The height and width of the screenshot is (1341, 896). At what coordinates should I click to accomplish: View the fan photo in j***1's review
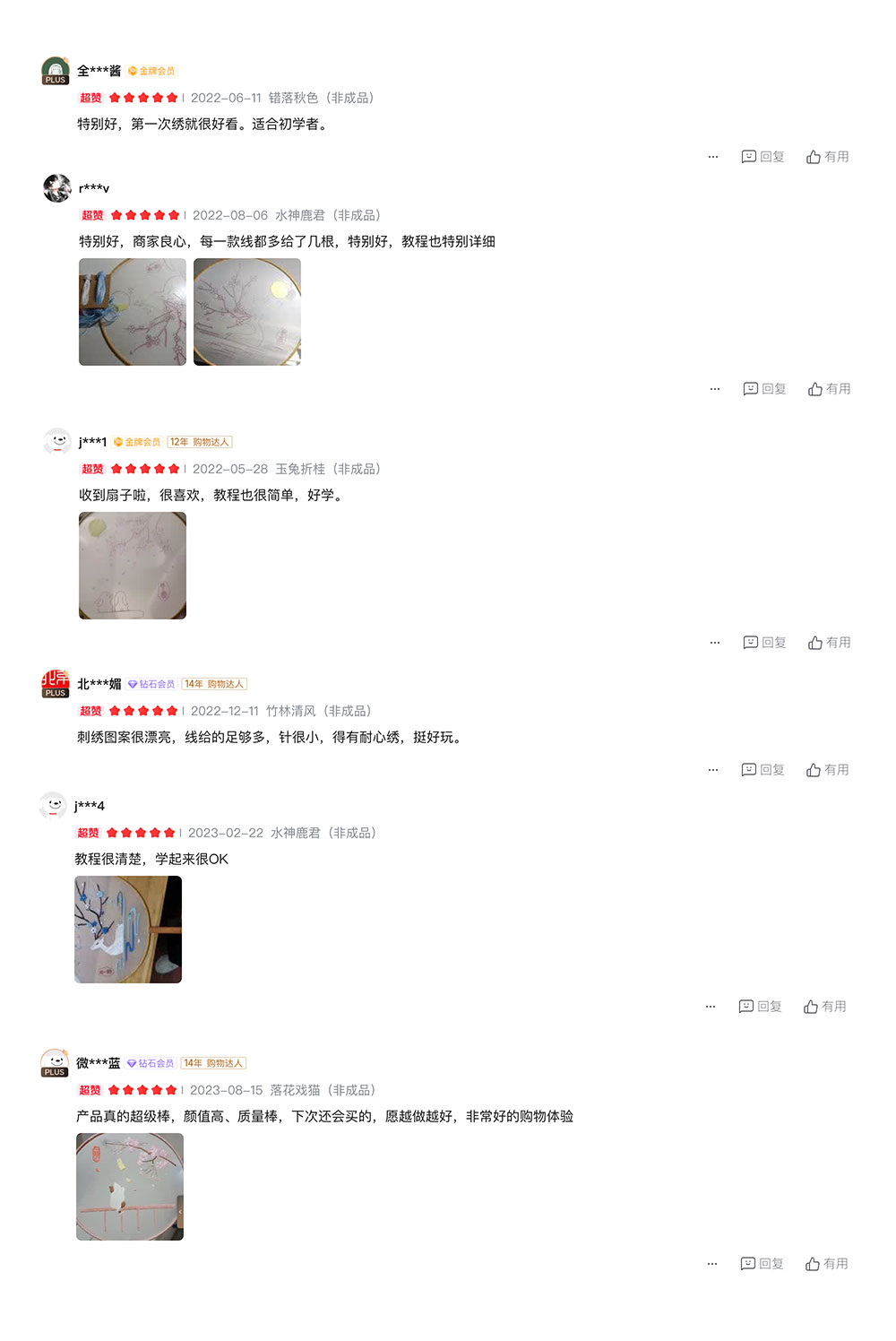(x=133, y=566)
